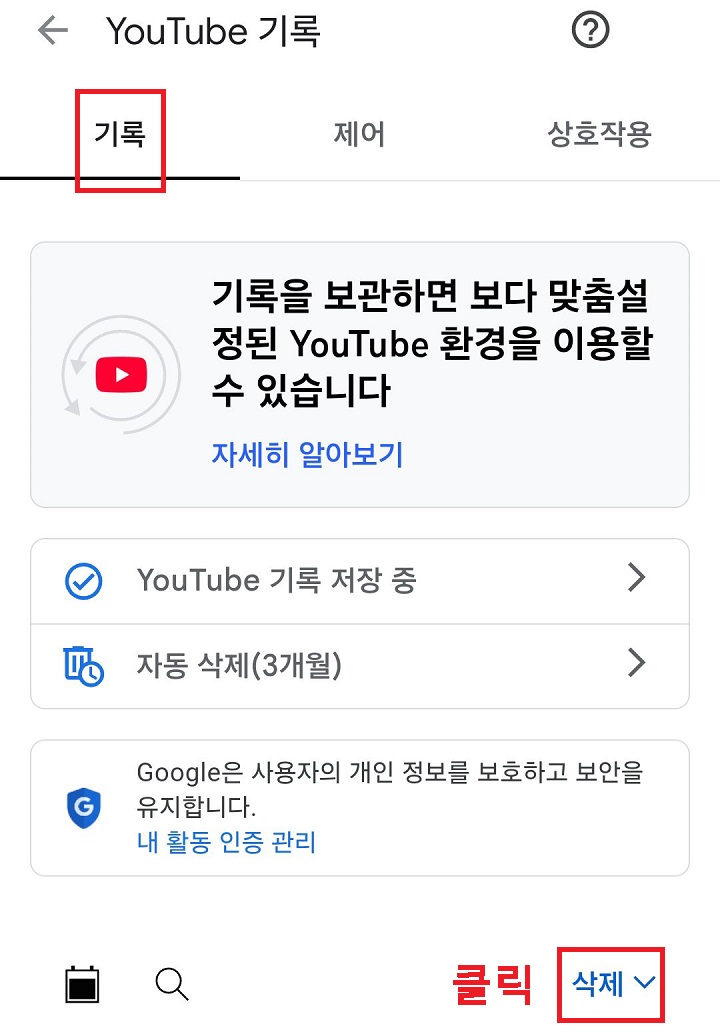
Task: Open the search icon near the bottom
Action: point(172,985)
